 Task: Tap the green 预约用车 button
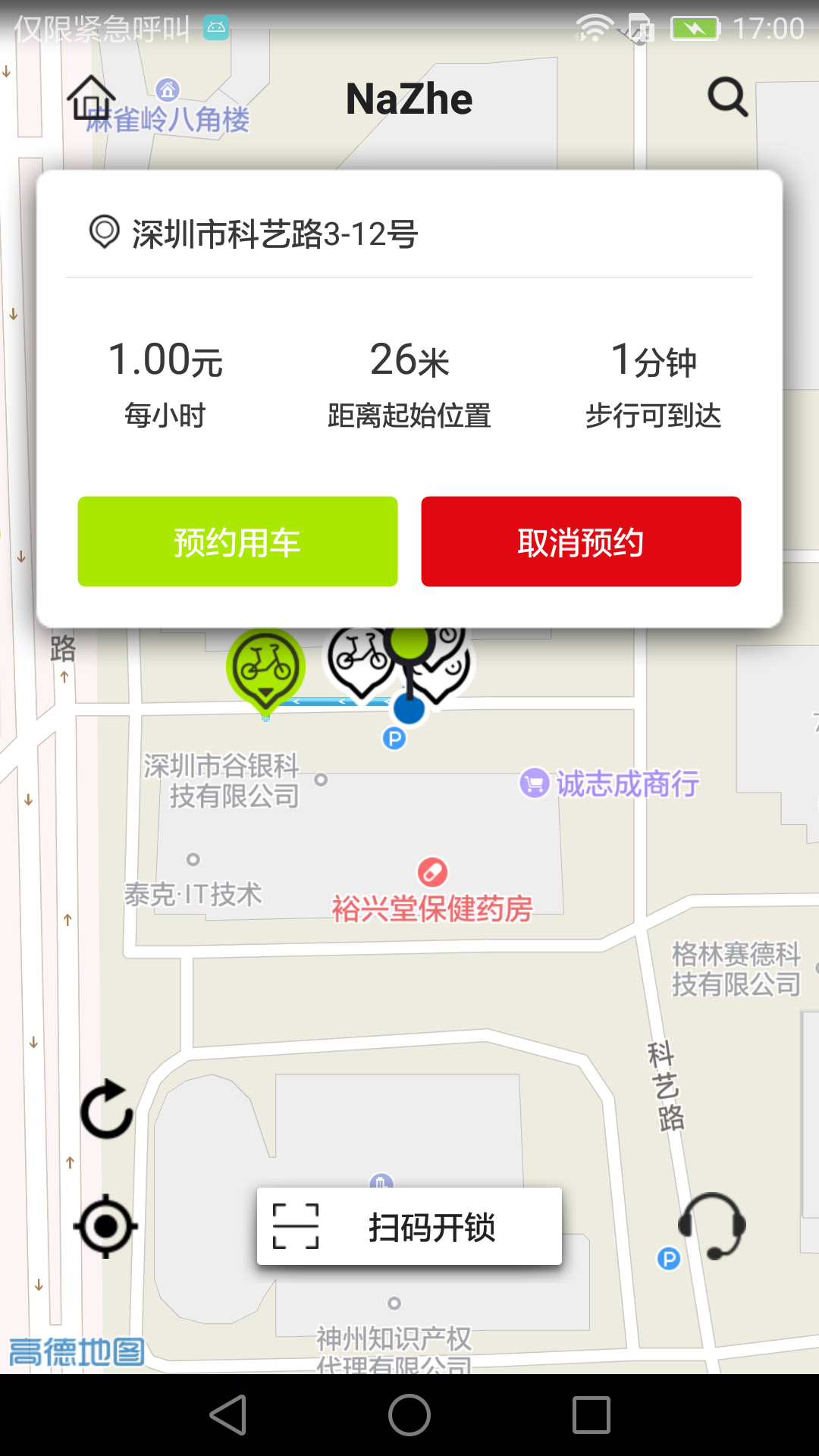pyautogui.click(x=237, y=541)
